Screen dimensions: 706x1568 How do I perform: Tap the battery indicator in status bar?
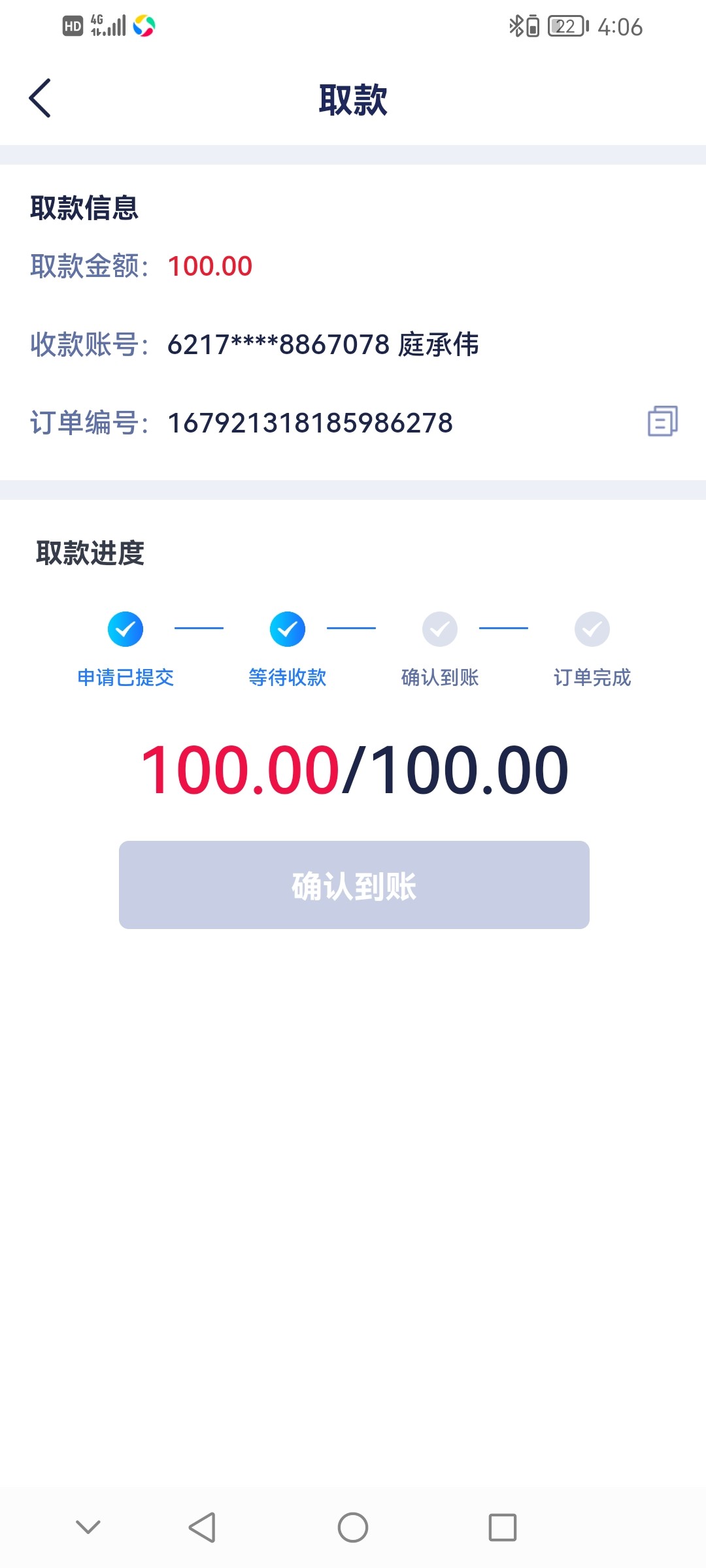[x=565, y=26]
